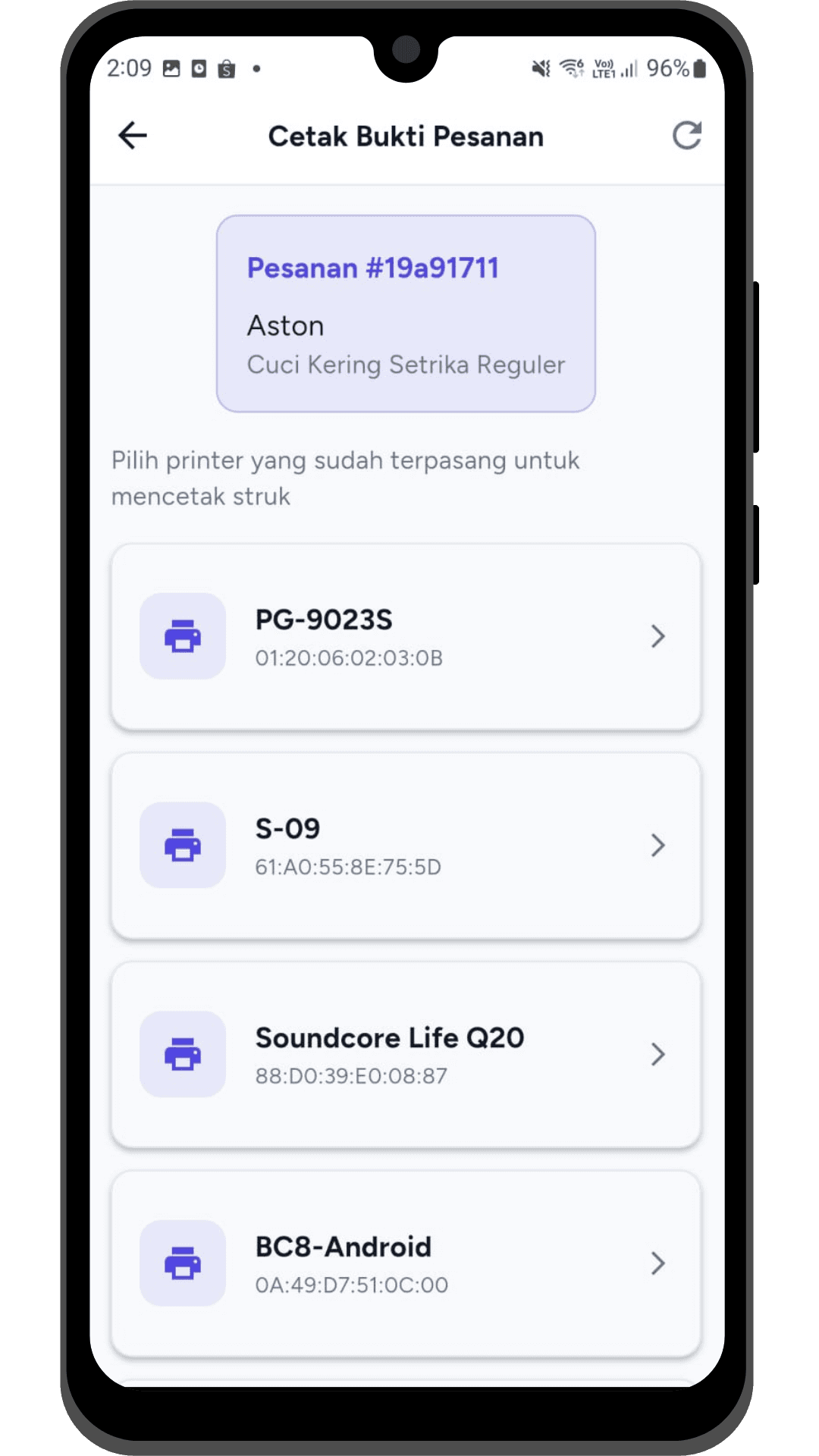Tap the Aston customer name text
This screenshot has height=1456, width=819.
click(286, 325)
